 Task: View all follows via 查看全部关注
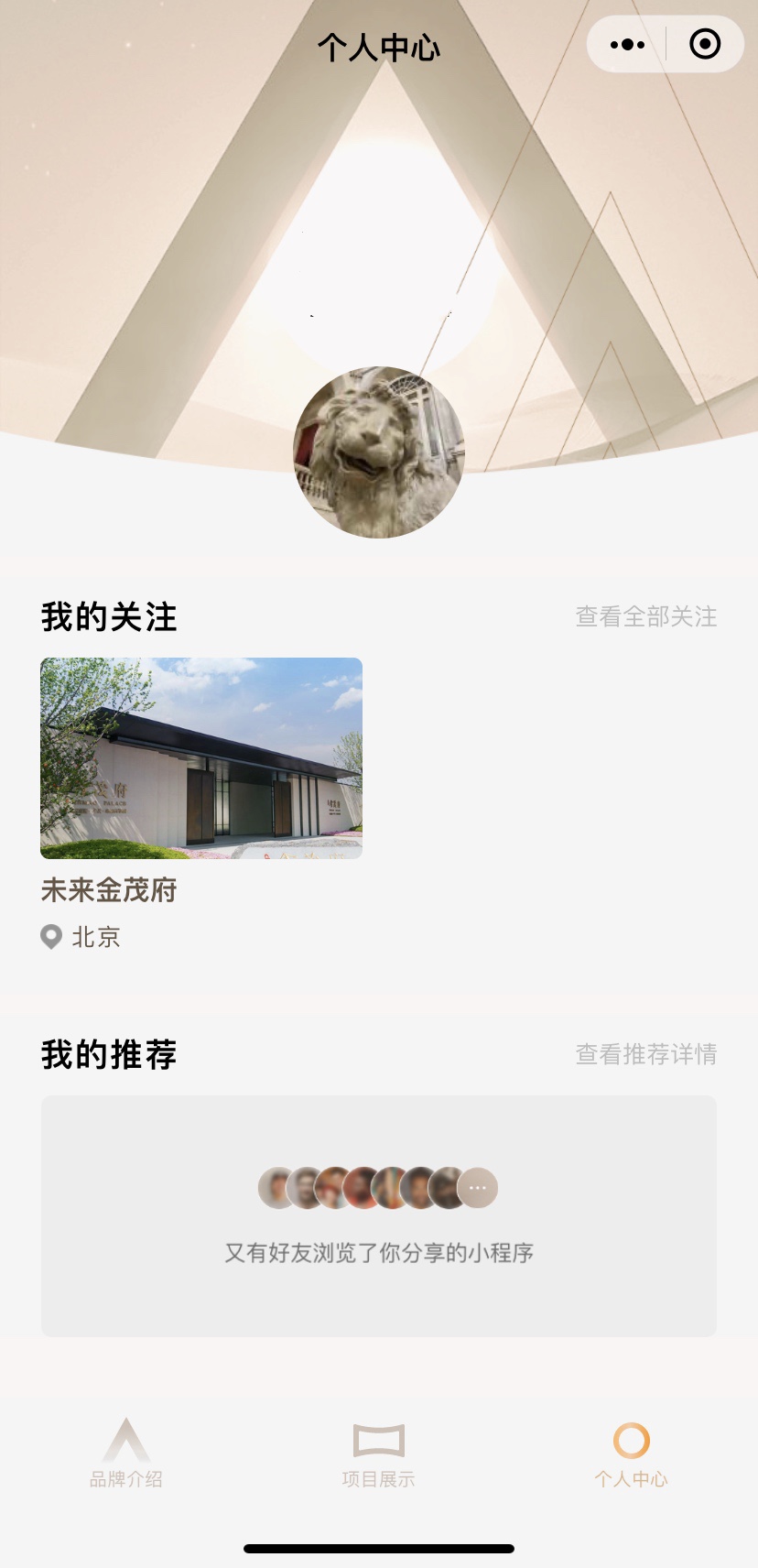pos(645,616)
